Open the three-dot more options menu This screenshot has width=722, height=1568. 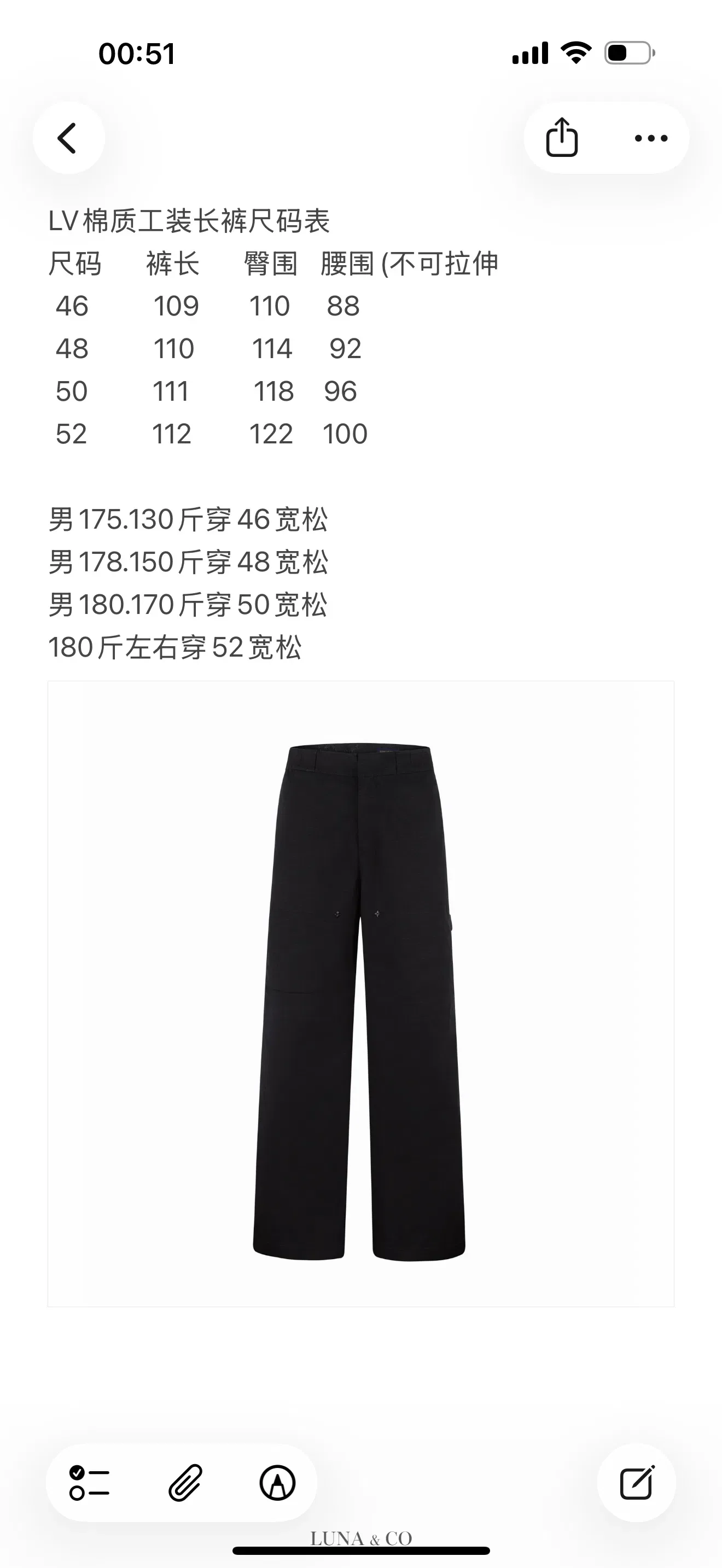click(x=651, y=138)
